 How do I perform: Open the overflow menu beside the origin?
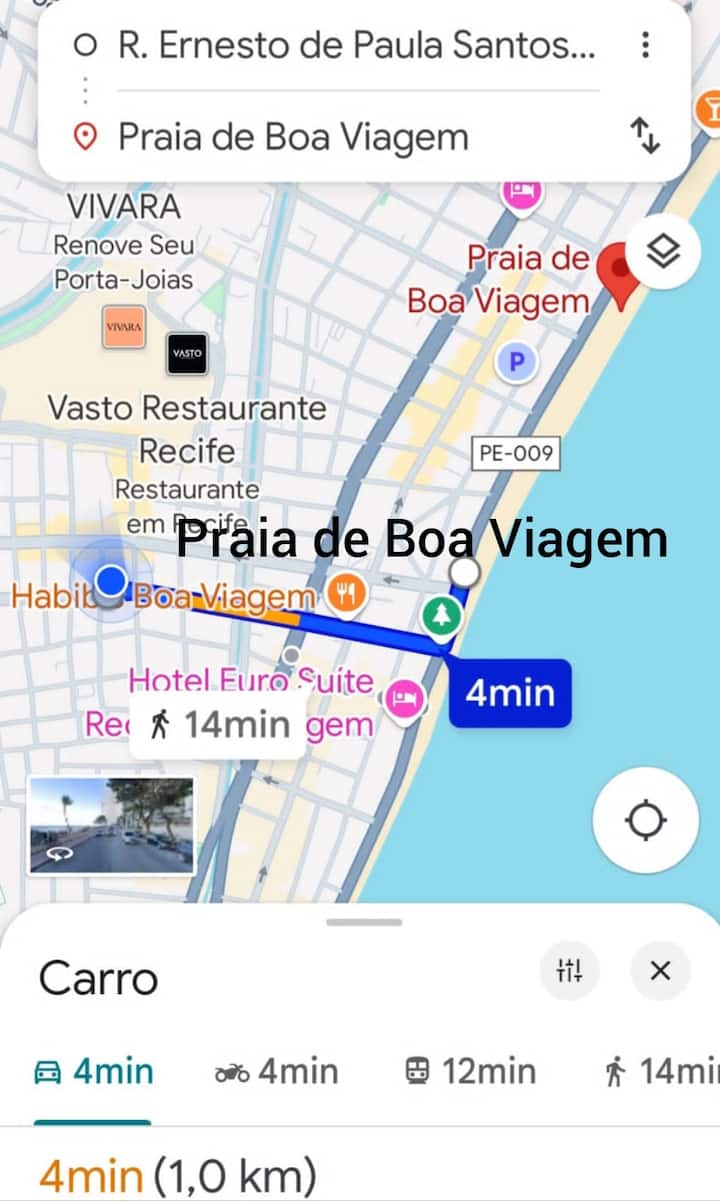pyautogui.click(x=646, y=45)
